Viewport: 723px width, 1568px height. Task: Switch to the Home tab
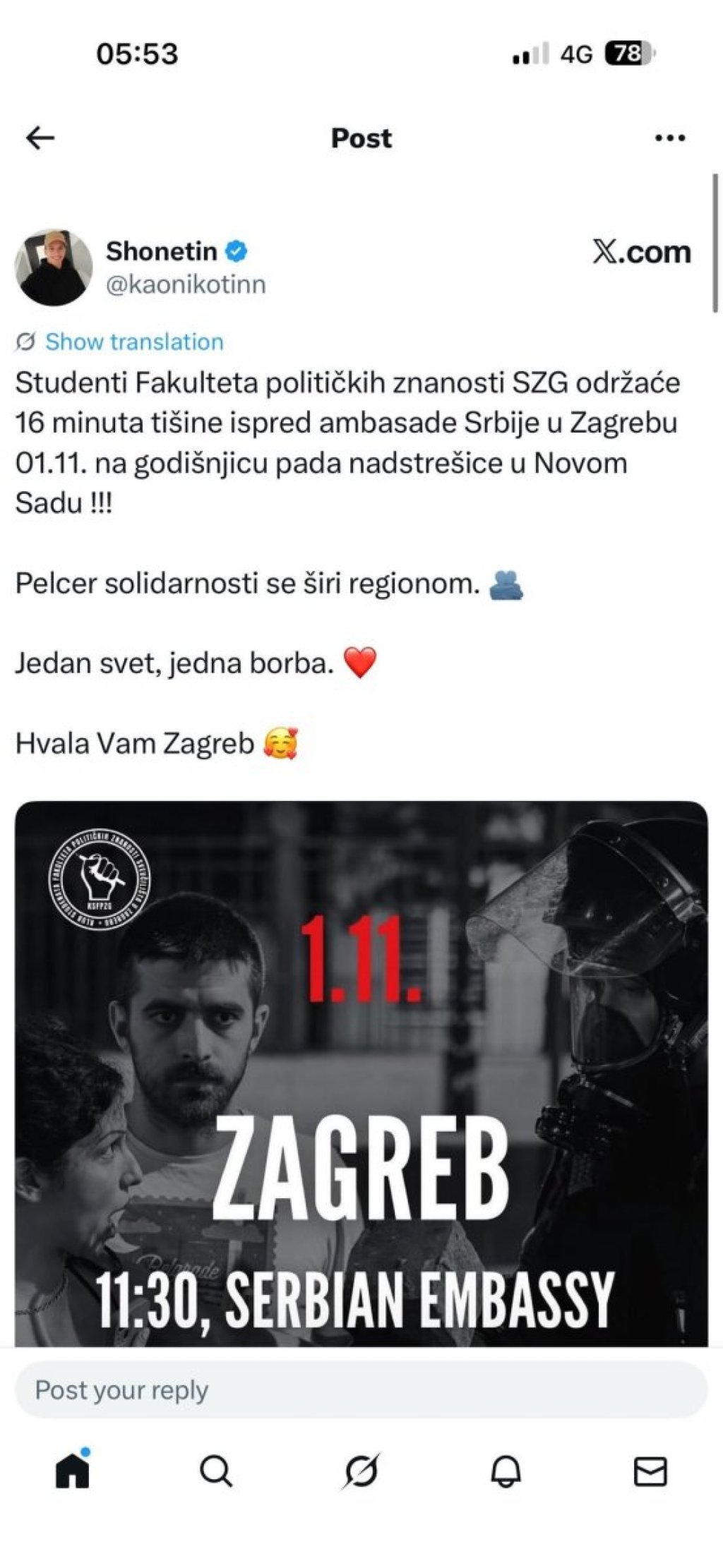click(x=72, y=1472)
